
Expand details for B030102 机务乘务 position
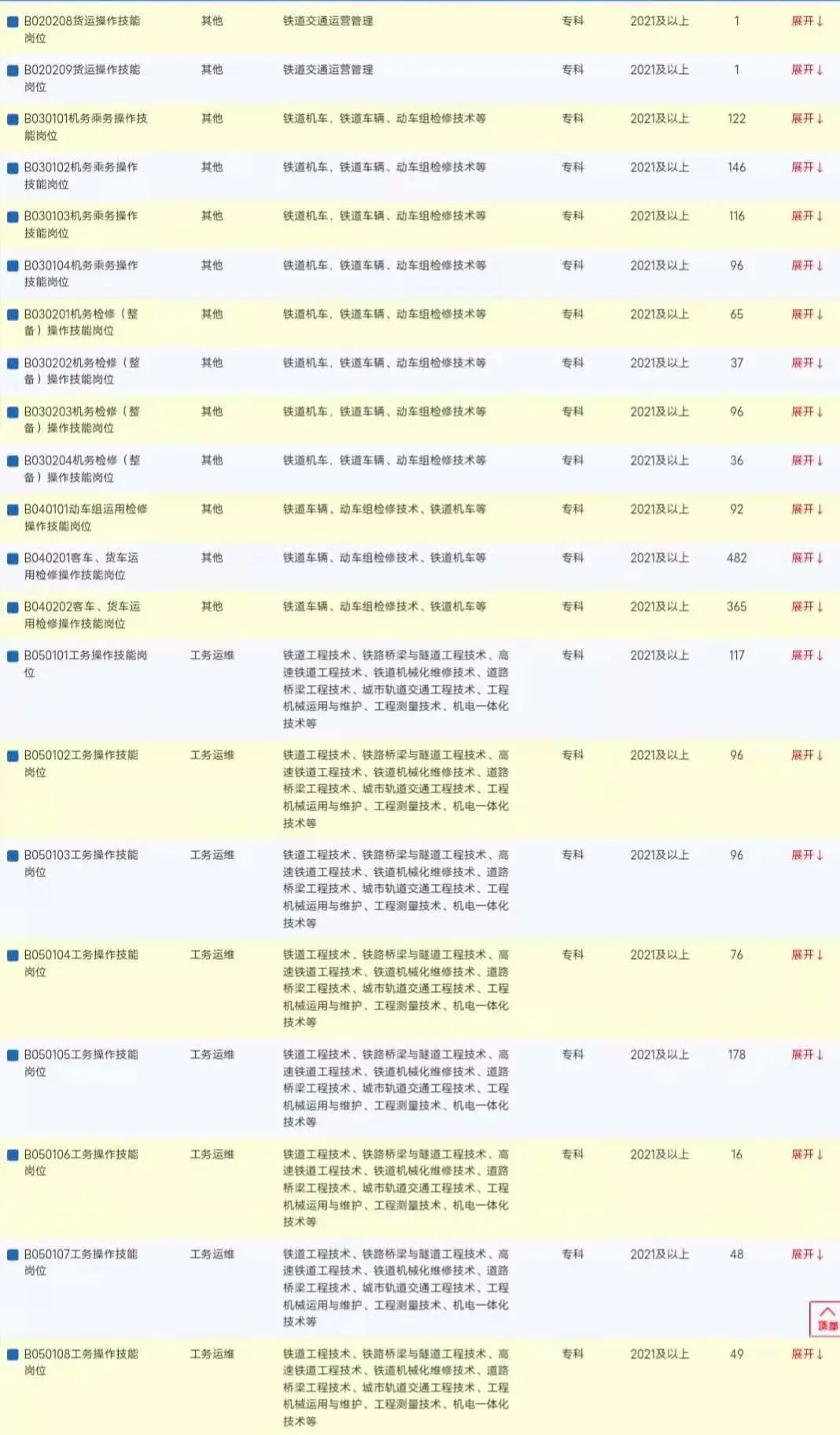coord(807,168)
